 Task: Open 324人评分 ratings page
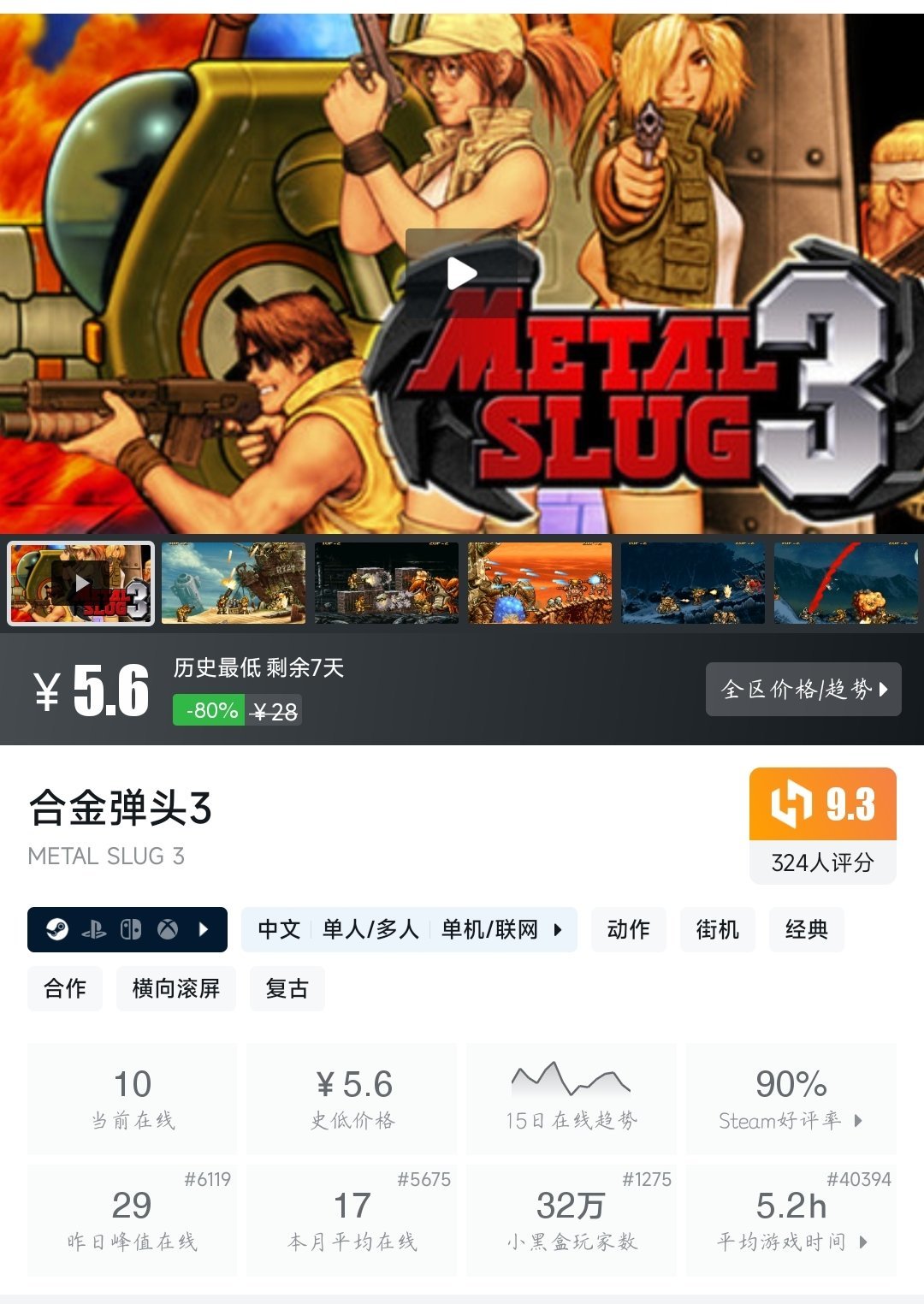coord(822,864)
